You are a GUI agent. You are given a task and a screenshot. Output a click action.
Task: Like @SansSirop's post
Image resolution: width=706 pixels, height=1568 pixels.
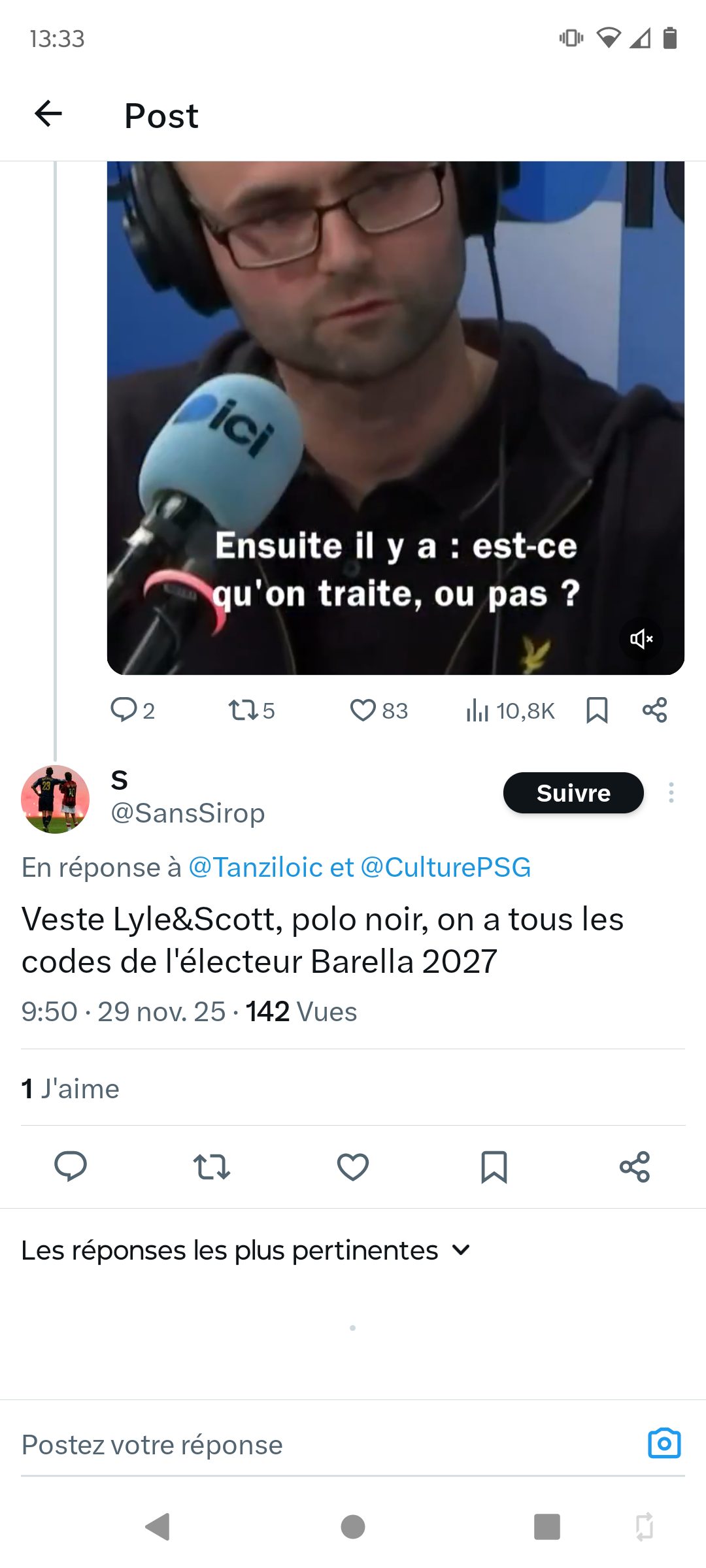coord(353,1167)
